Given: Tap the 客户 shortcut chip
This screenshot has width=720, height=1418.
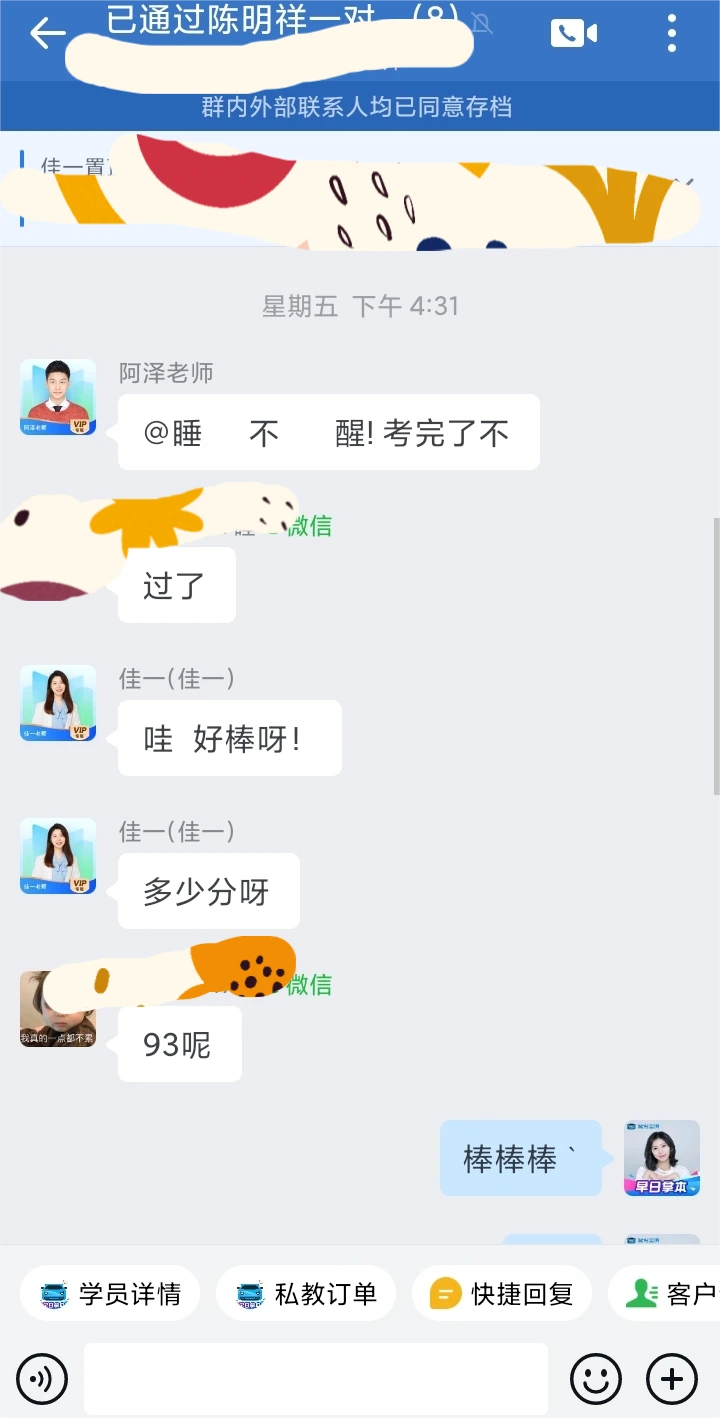Looking at the screenshot, I should [664, 1294].
